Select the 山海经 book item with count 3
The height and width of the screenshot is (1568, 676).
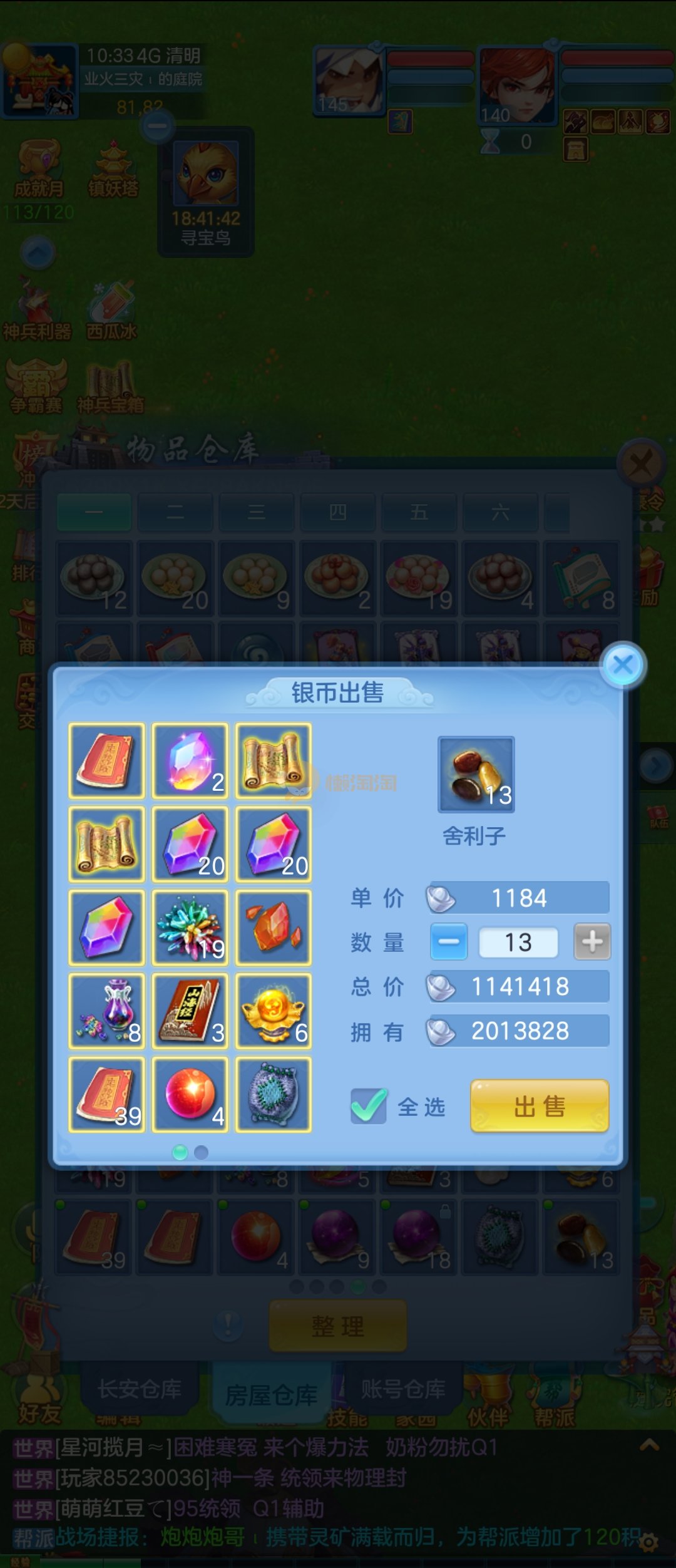pyautogui.click(x=190, y=1011)
